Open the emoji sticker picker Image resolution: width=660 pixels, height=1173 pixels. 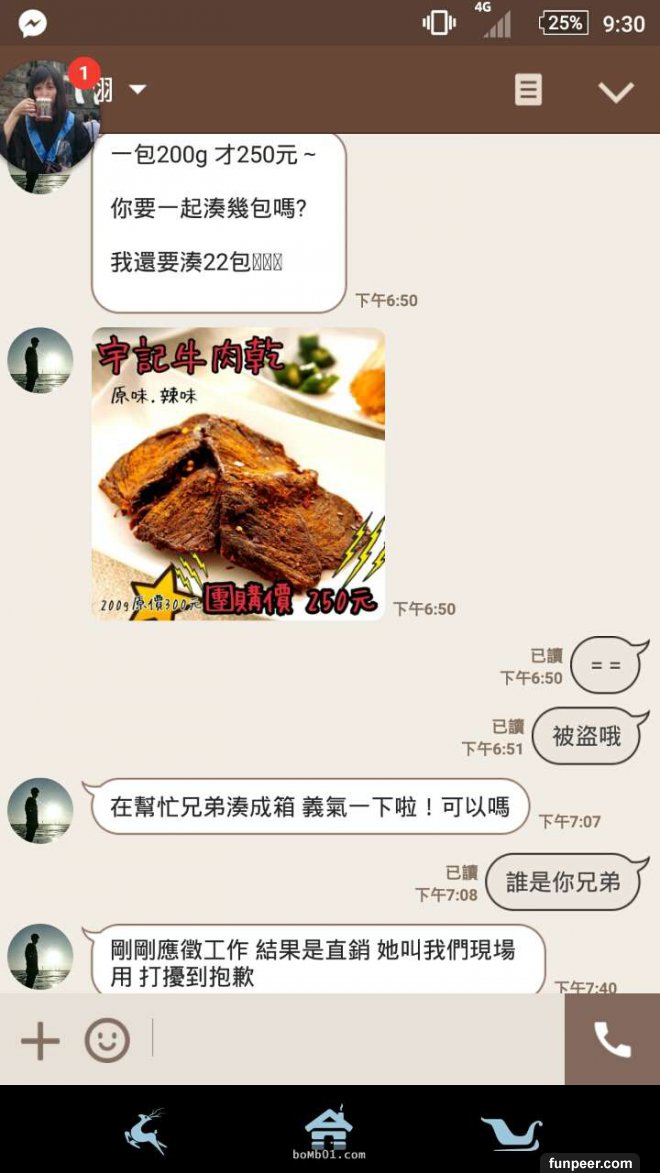[107, 1041]
